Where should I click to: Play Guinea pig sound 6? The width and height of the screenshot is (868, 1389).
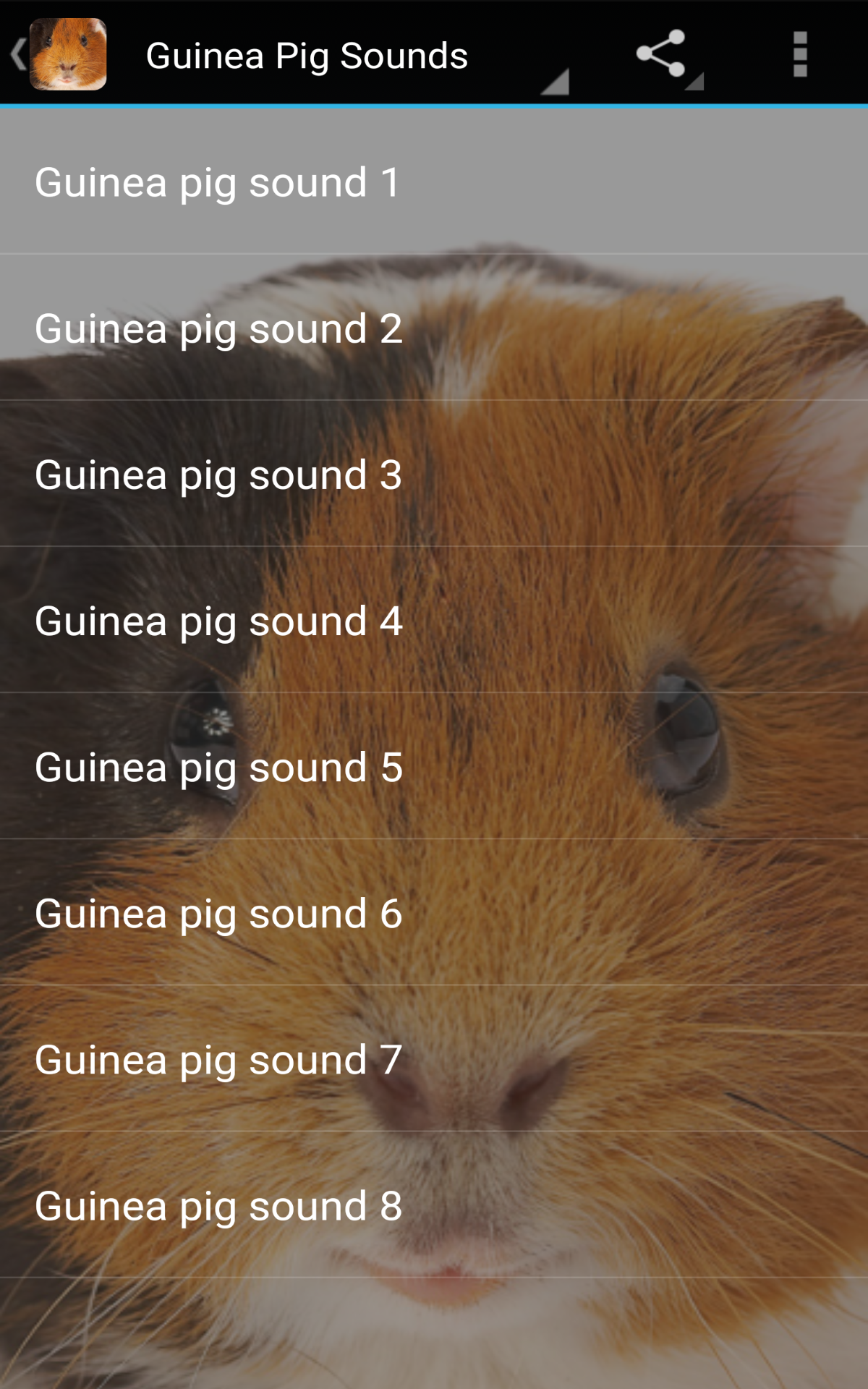pos(217,914)
